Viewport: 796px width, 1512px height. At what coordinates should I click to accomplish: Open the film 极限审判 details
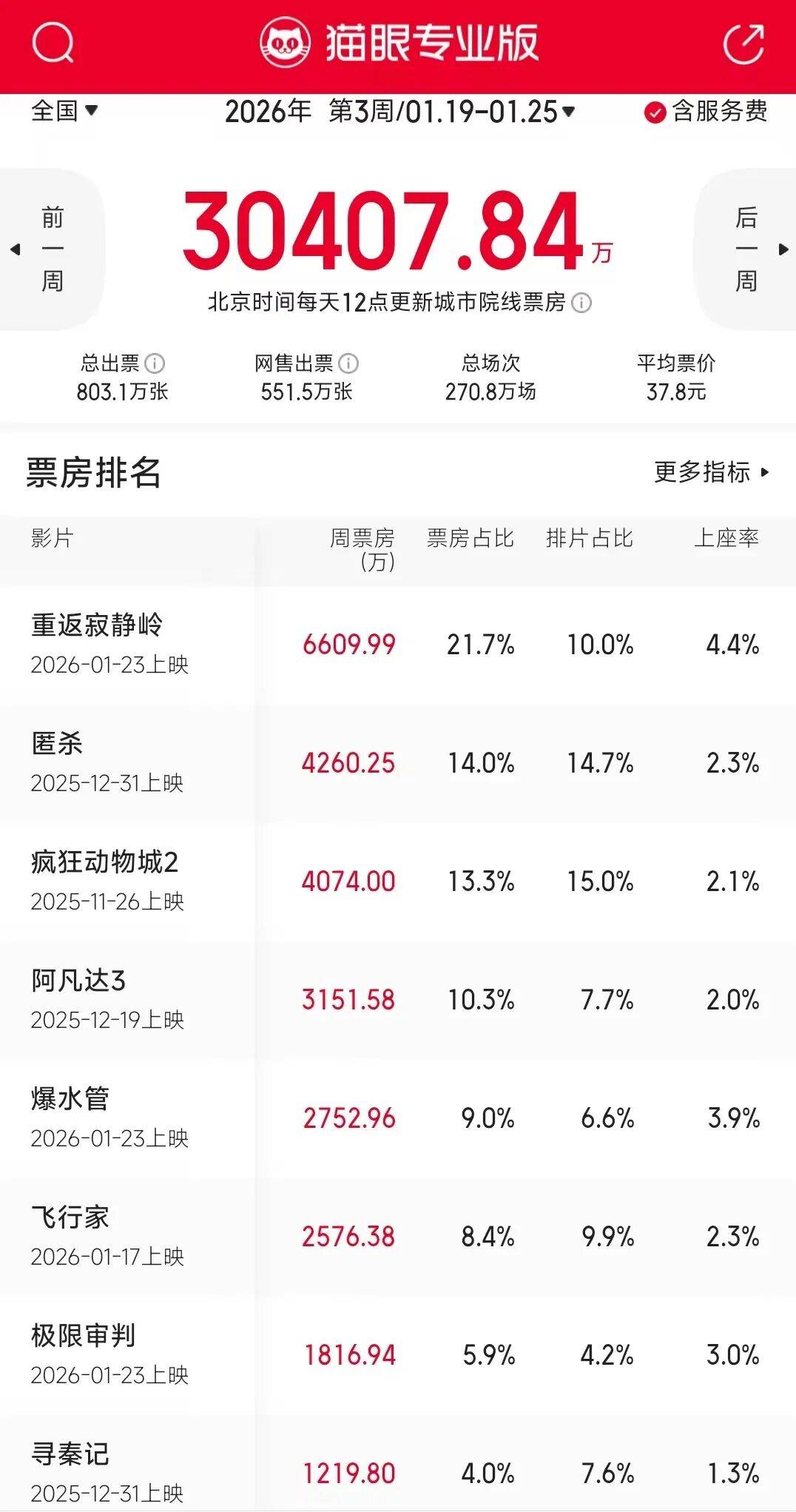(83, 1336)
